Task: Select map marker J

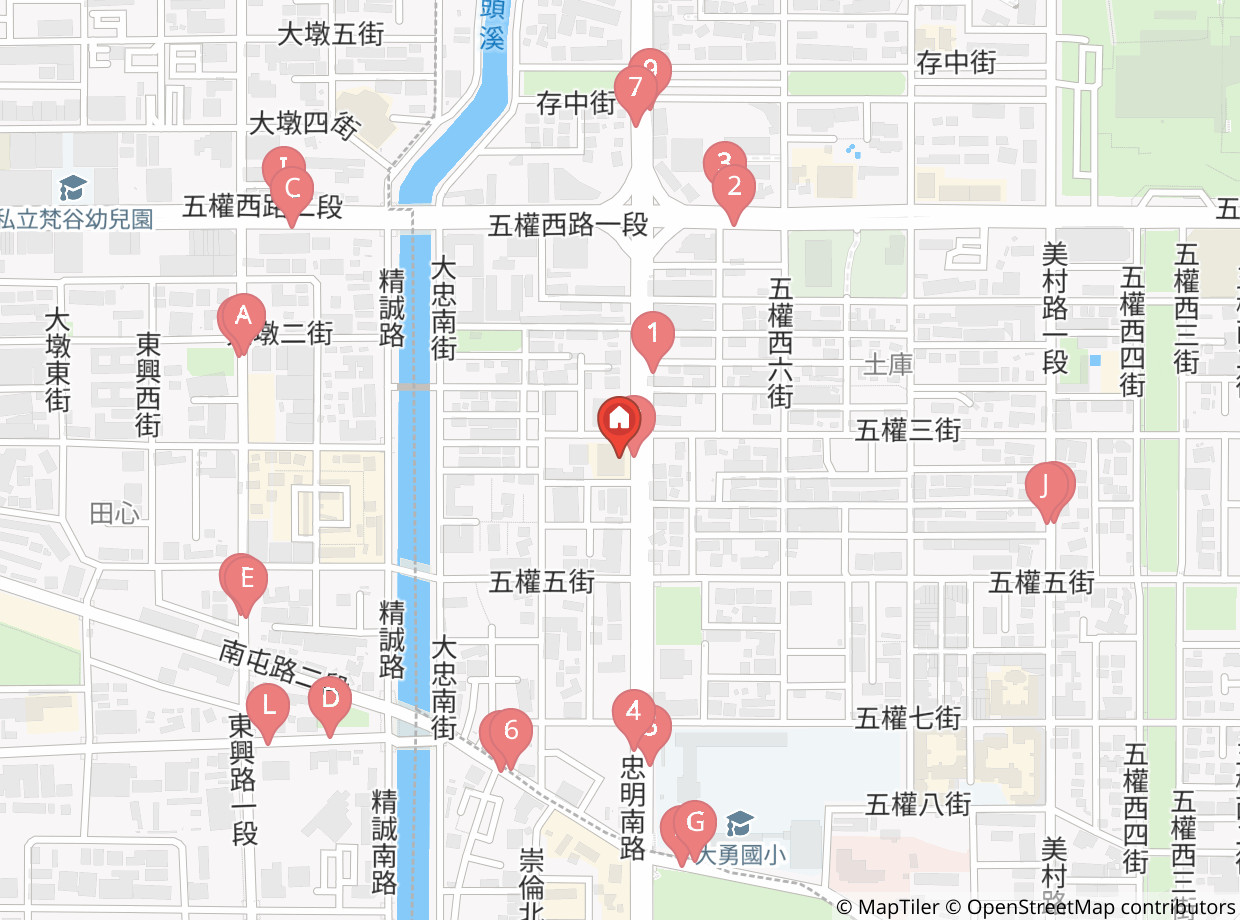Action: click(x=1045, y=487)
